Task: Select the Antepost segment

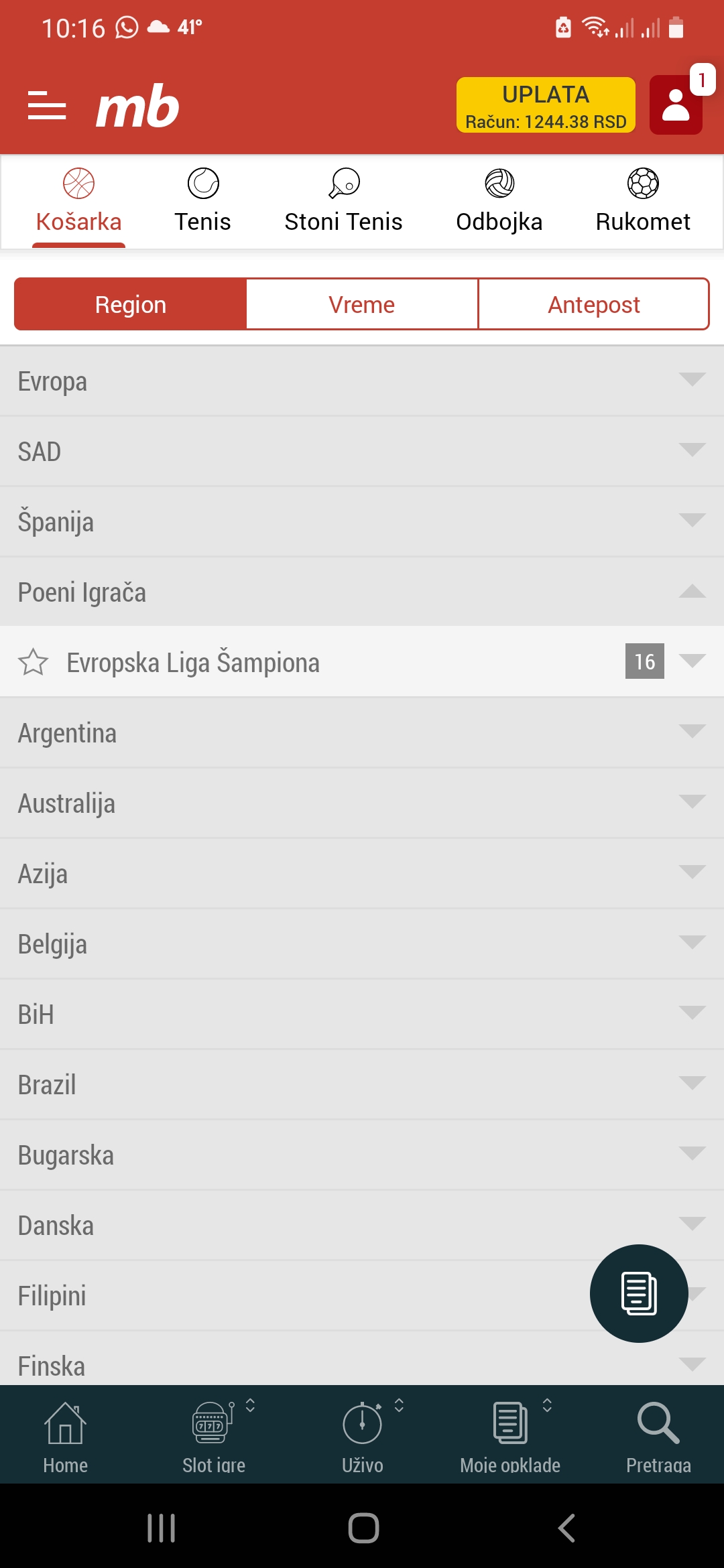Action: click(594, 304)
